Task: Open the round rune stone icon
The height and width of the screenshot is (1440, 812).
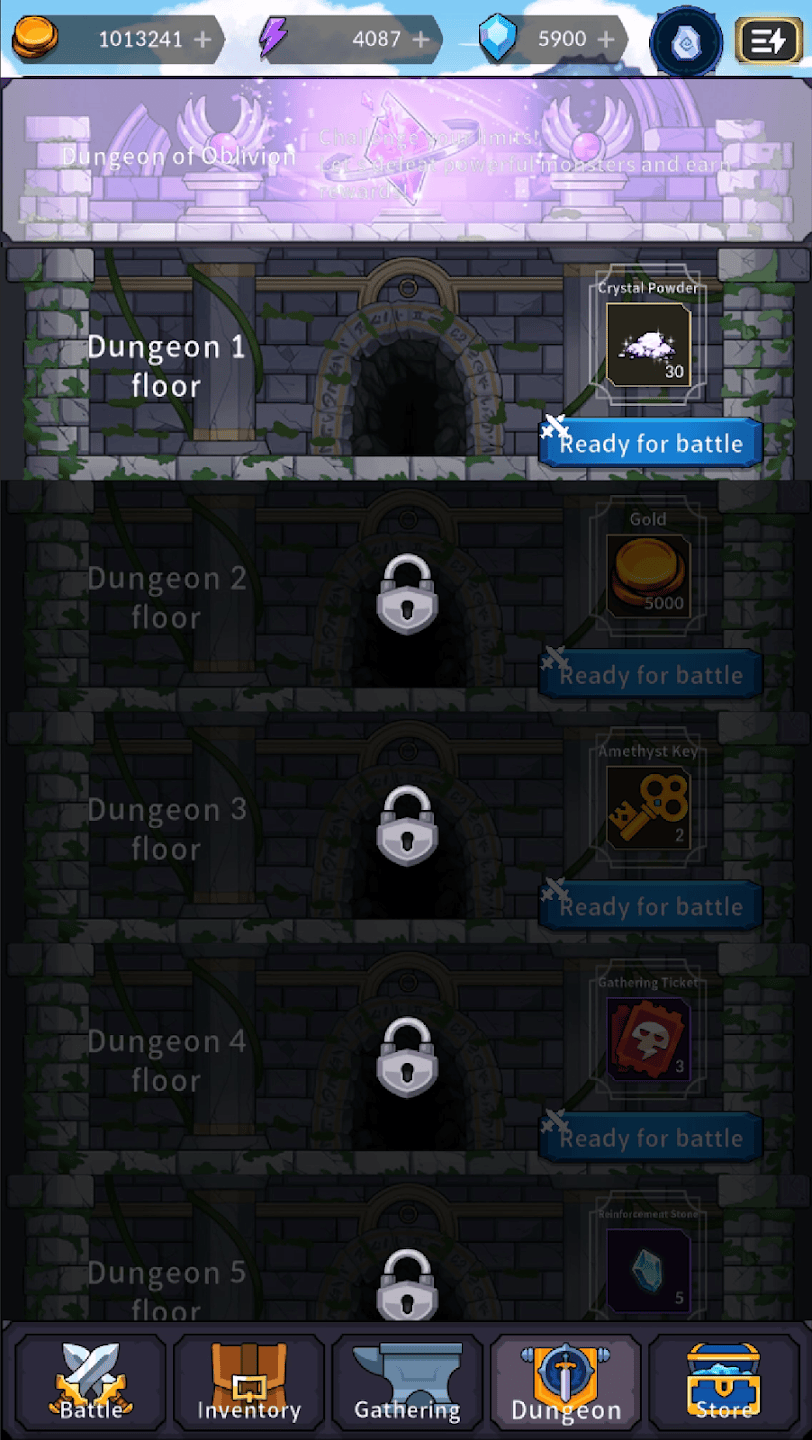Action: 687,42
